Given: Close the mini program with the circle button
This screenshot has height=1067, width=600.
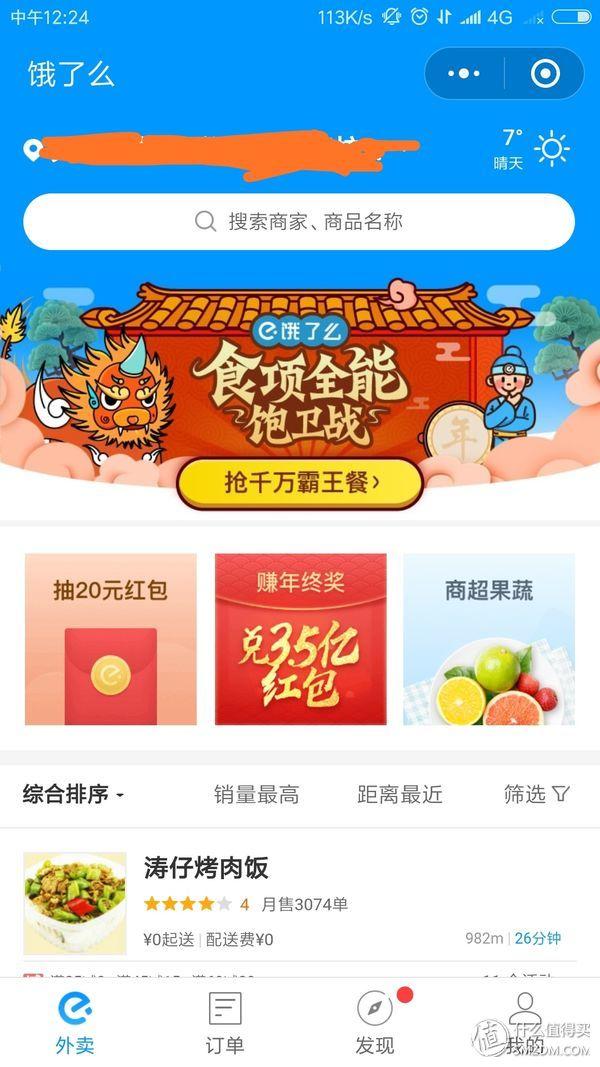Looking at the screenshot, I should (x=545, y=73).
